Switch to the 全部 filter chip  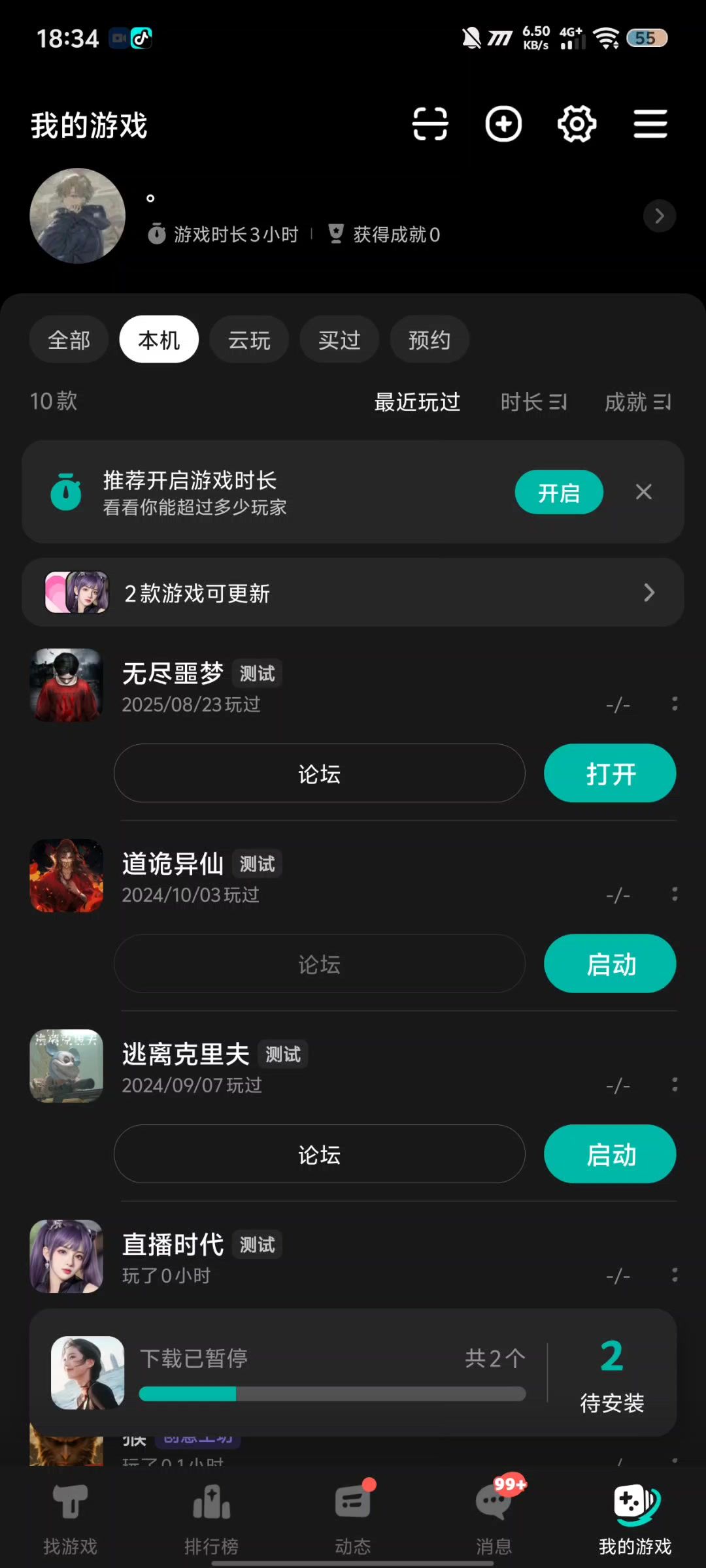[69, 340]
